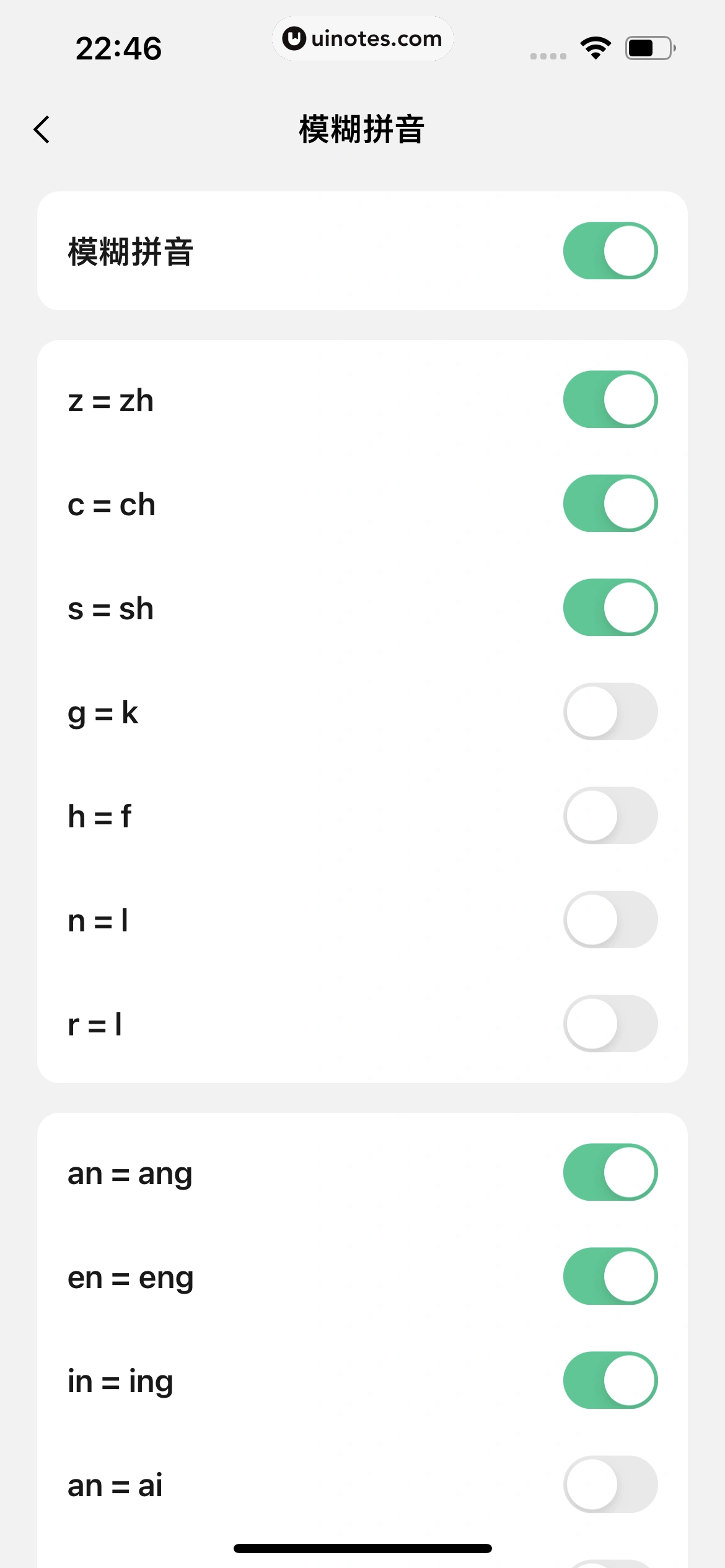725x1568 pixels.
Task: Turn on the h = f toggle
Action: point(610,816)
